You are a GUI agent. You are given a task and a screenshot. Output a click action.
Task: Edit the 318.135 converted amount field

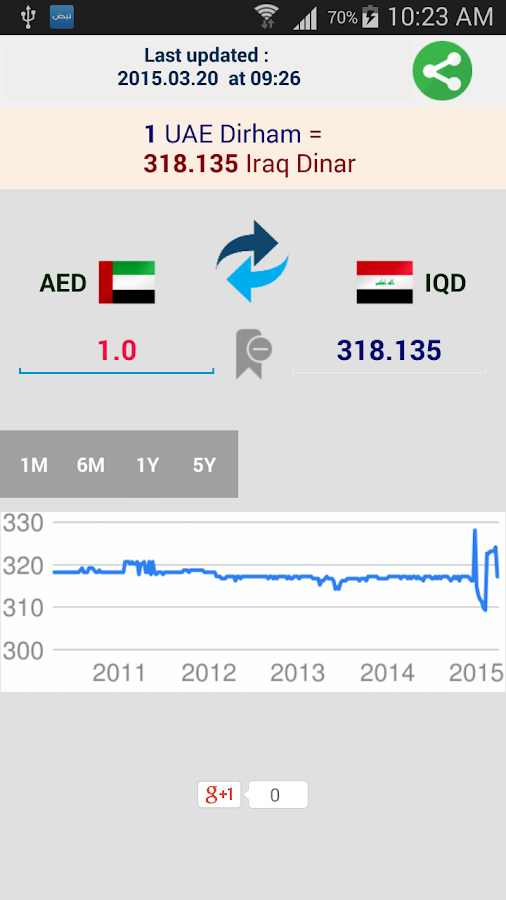pos(389,351)
